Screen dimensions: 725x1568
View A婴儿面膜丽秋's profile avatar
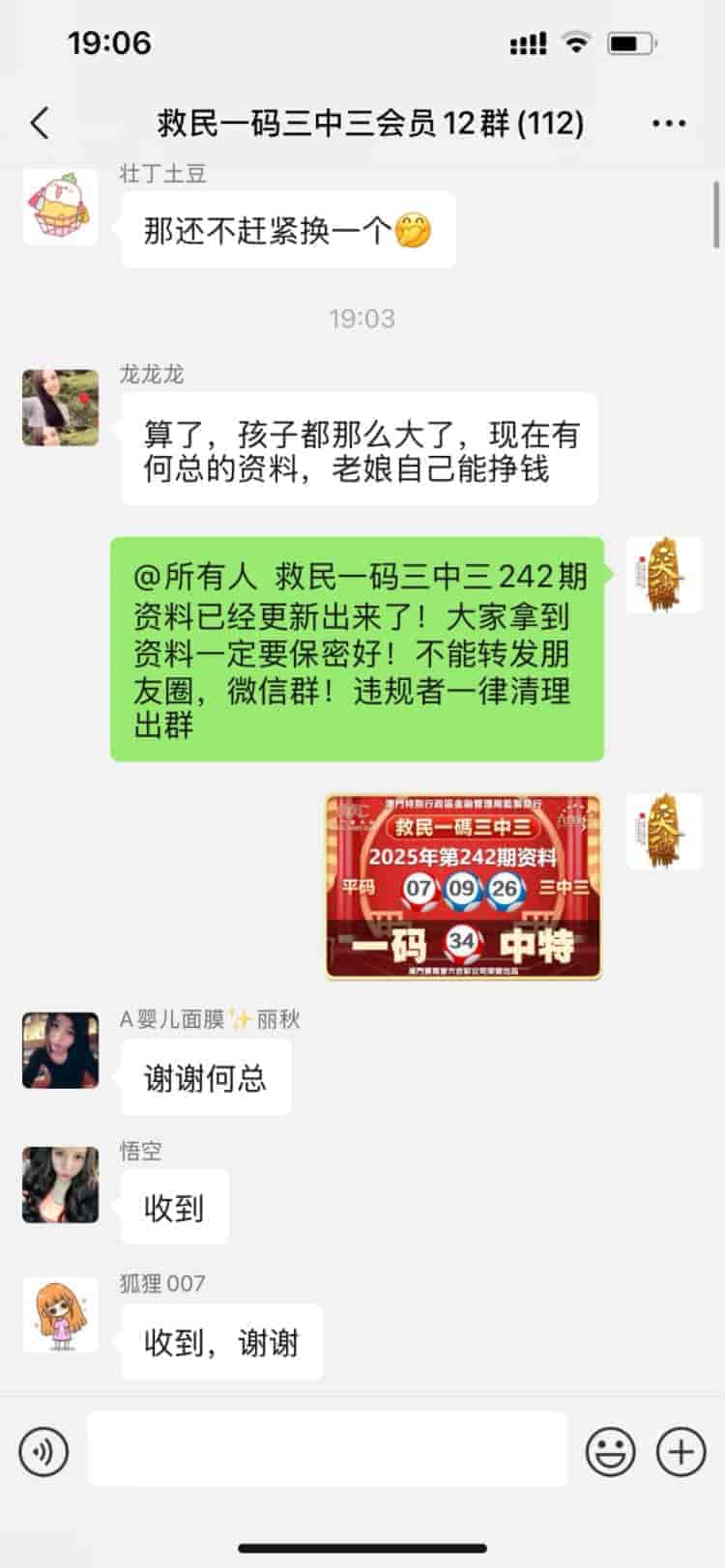(x=60, y=1050)
